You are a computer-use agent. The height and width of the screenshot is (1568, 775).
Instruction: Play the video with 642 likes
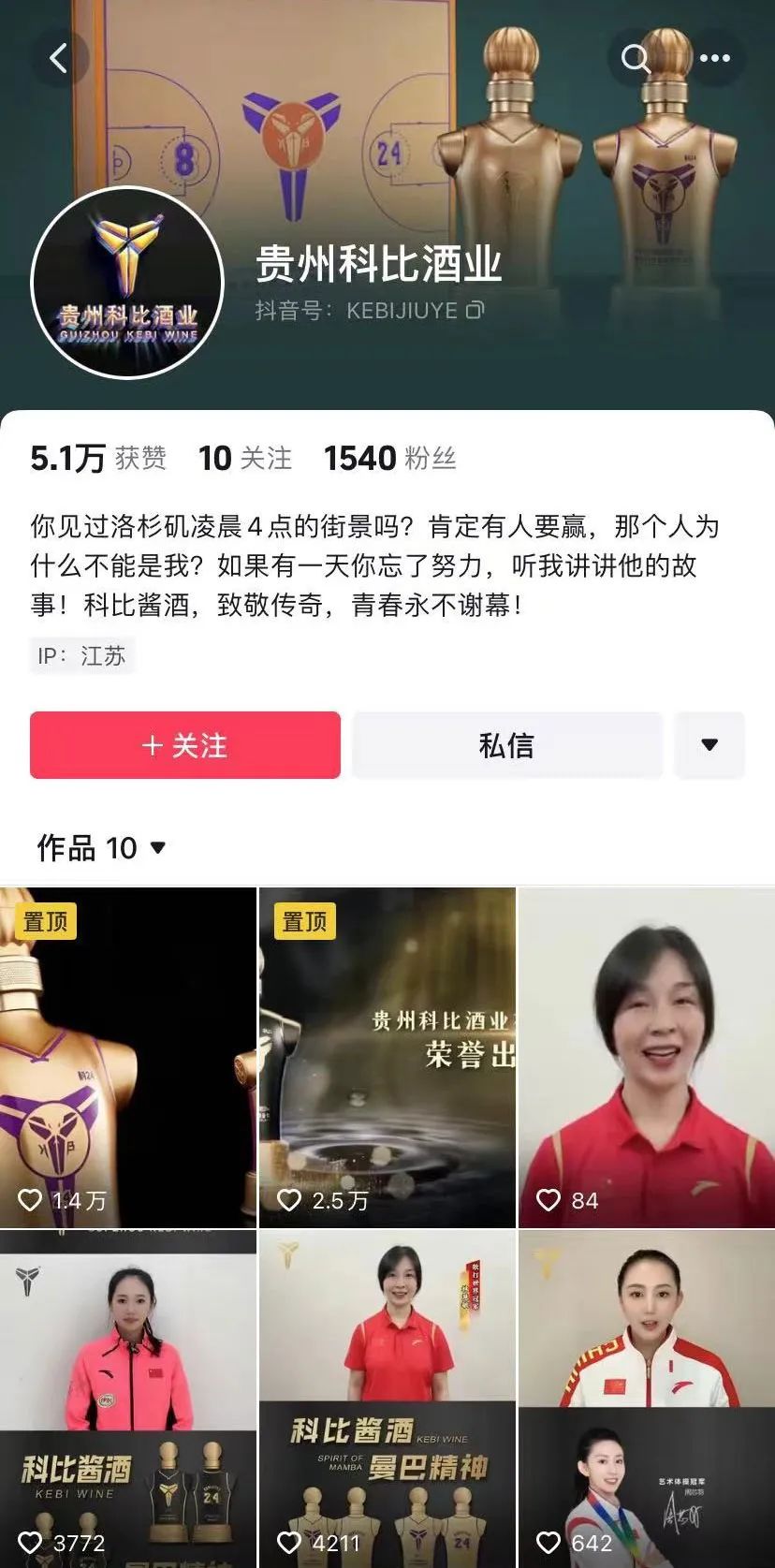(x=646, y=1399)
